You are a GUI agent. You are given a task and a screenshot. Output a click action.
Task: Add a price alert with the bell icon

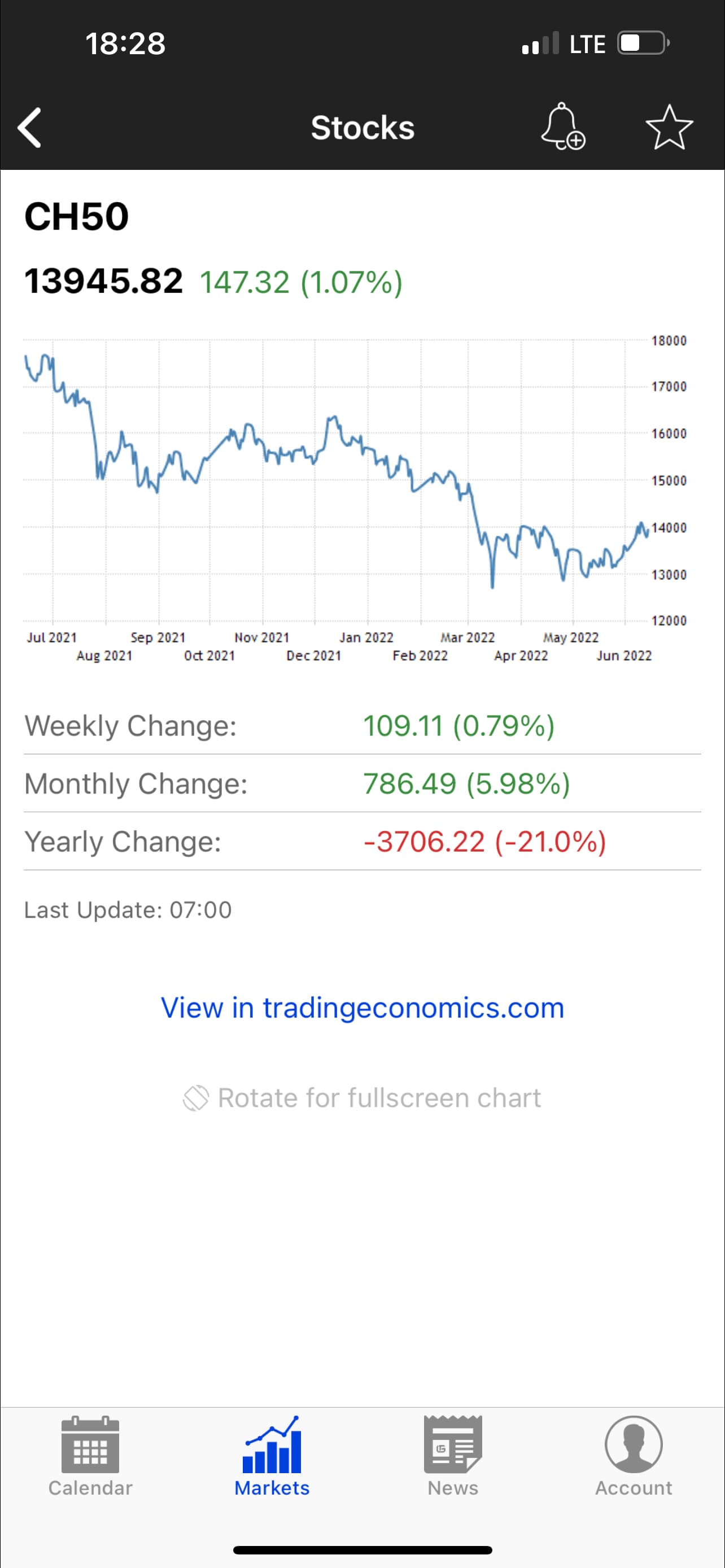coord(562,126)
